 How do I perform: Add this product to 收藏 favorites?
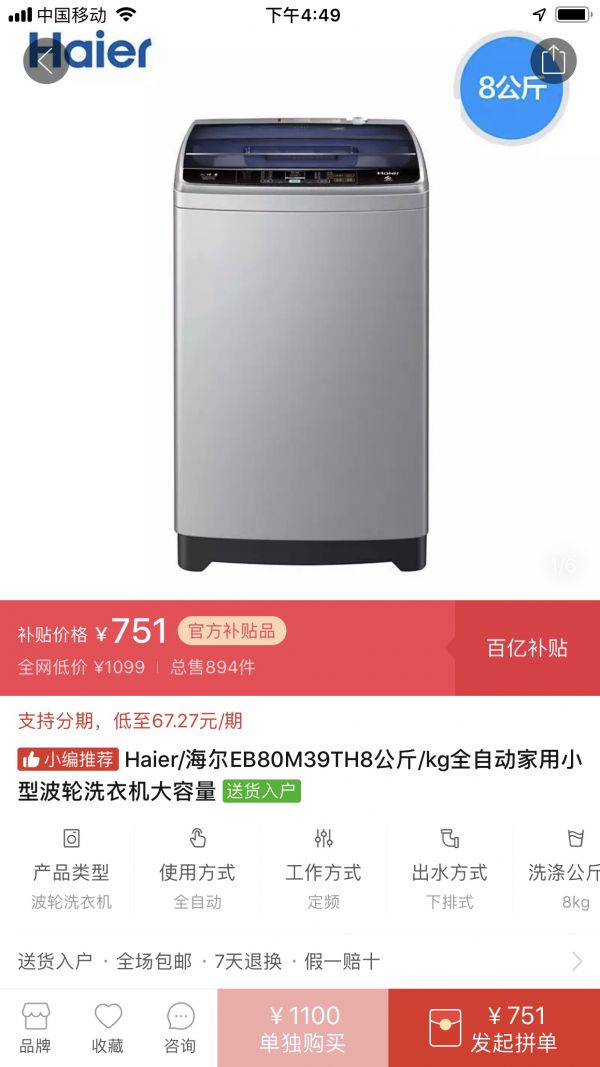pyautogui.click(x=108, y=1028)
